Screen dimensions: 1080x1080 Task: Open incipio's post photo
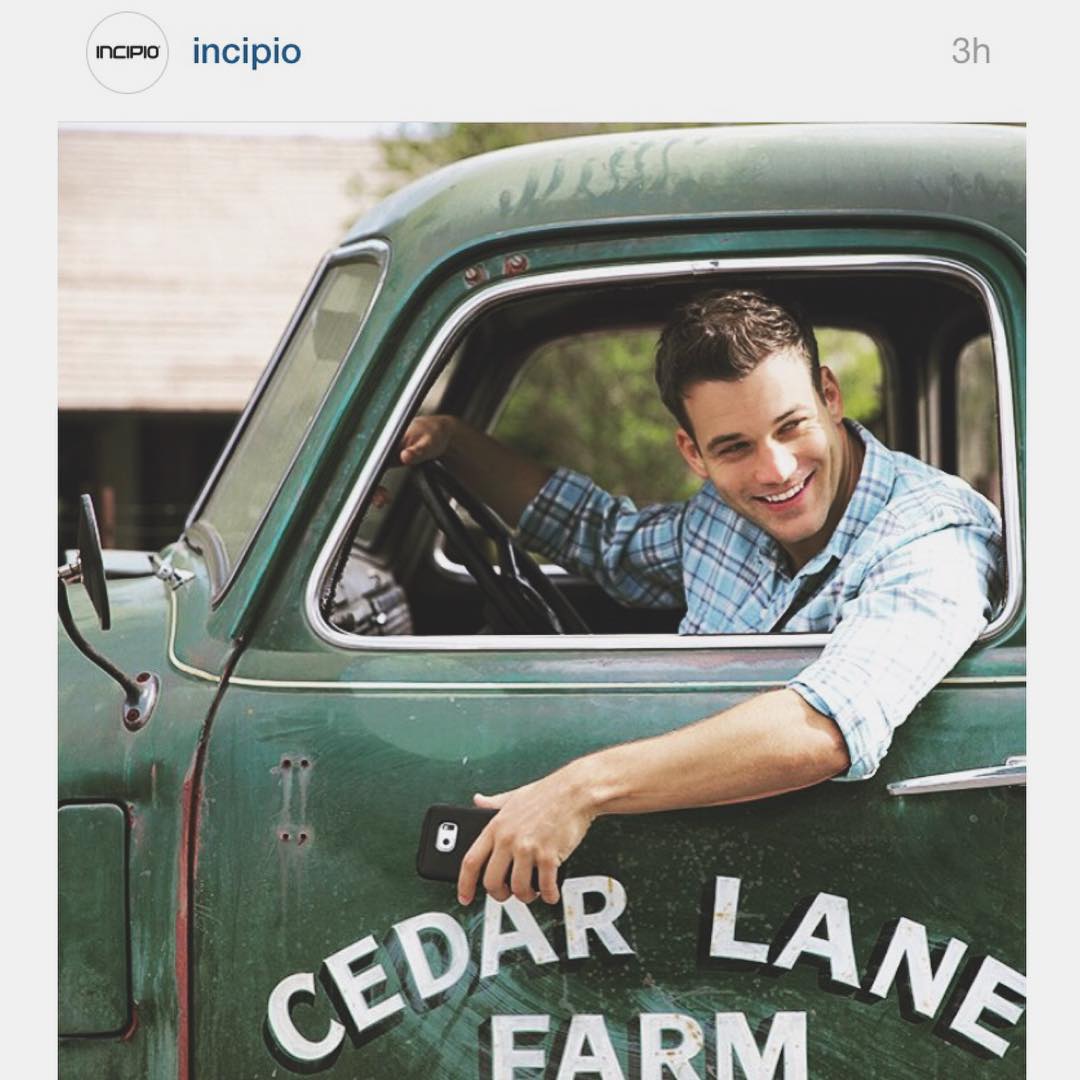[x=541, y=600]
